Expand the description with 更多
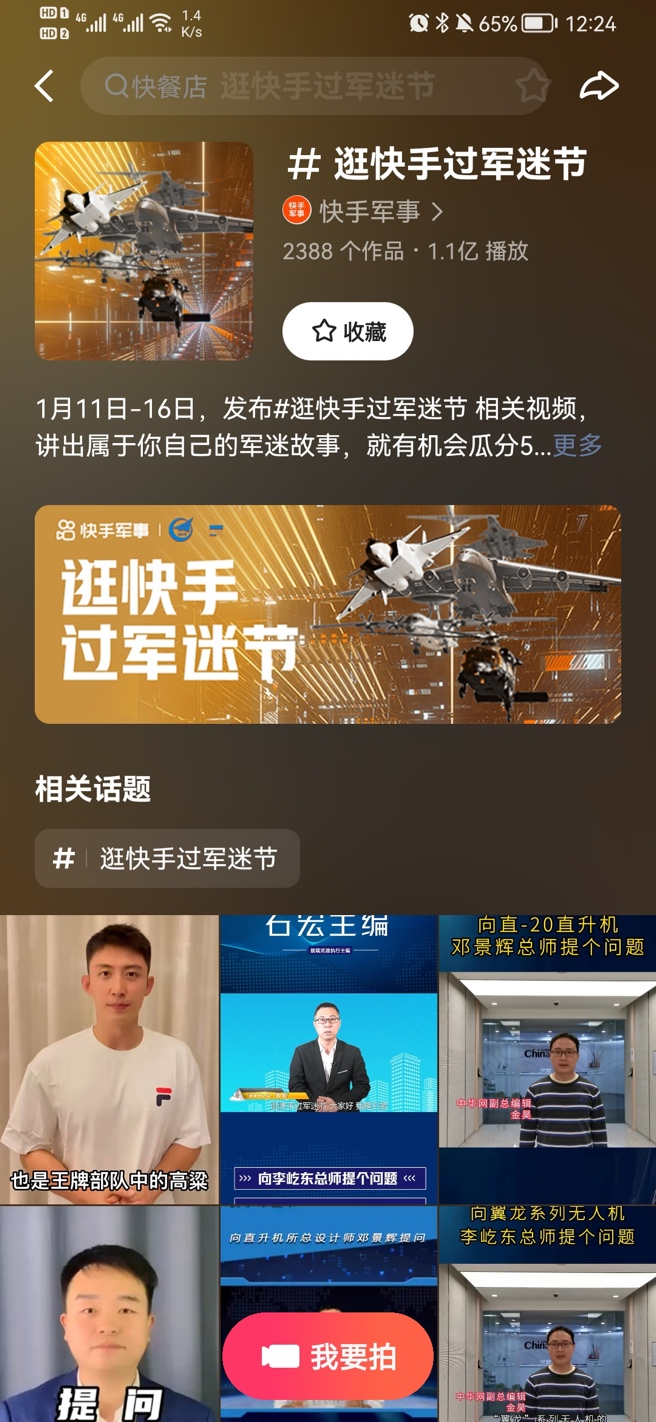656x1422 pixels. 578,445
